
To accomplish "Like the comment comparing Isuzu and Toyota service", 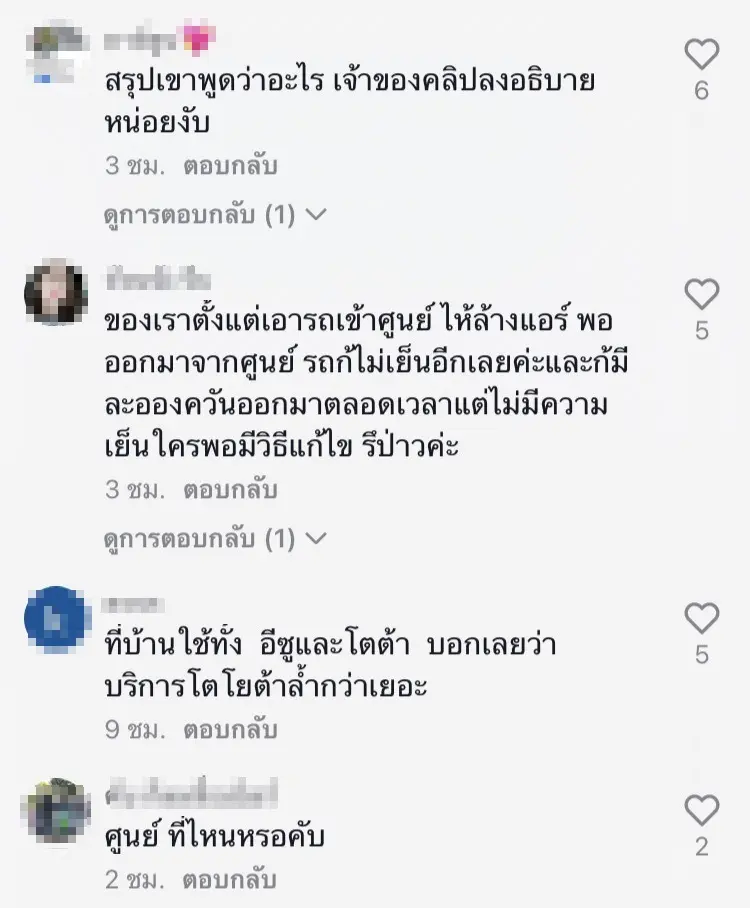I will pyautogui.click(x=701, y=619).
